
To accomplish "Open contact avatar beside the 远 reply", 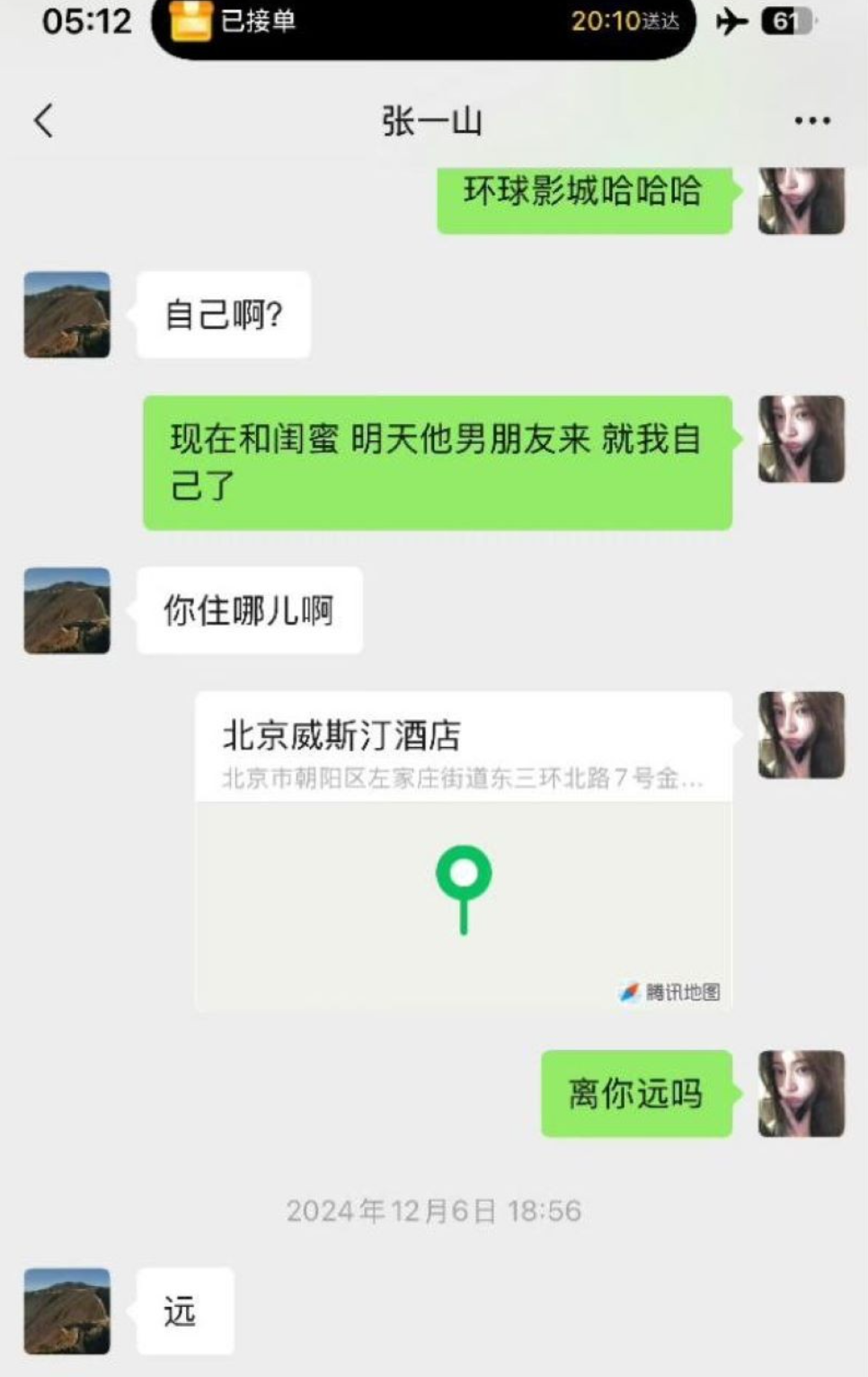I will coord(67,1310).
